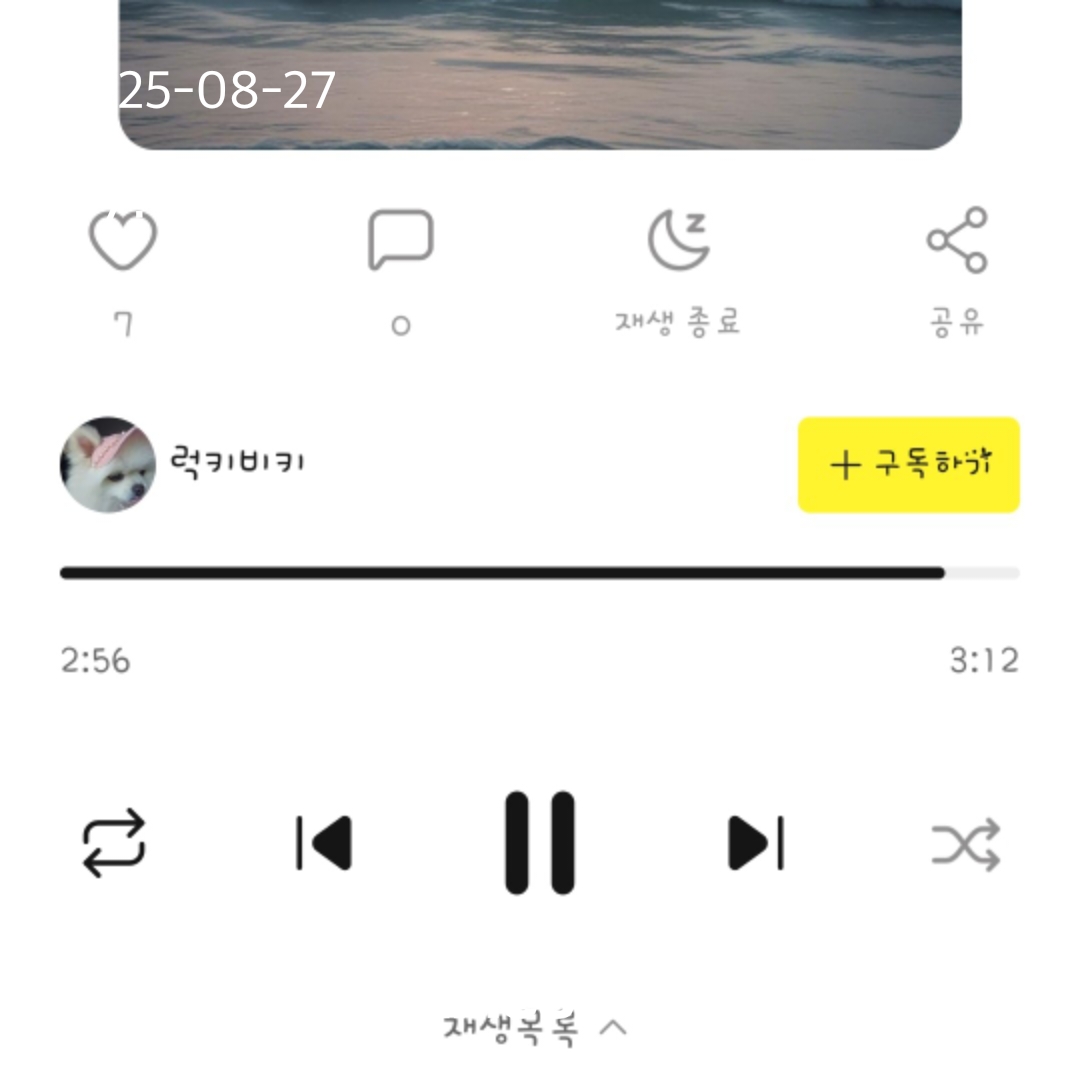Turn on shuffle playback
The height and width of the screenshot is (1080, 1080).
tap(966, 845)
